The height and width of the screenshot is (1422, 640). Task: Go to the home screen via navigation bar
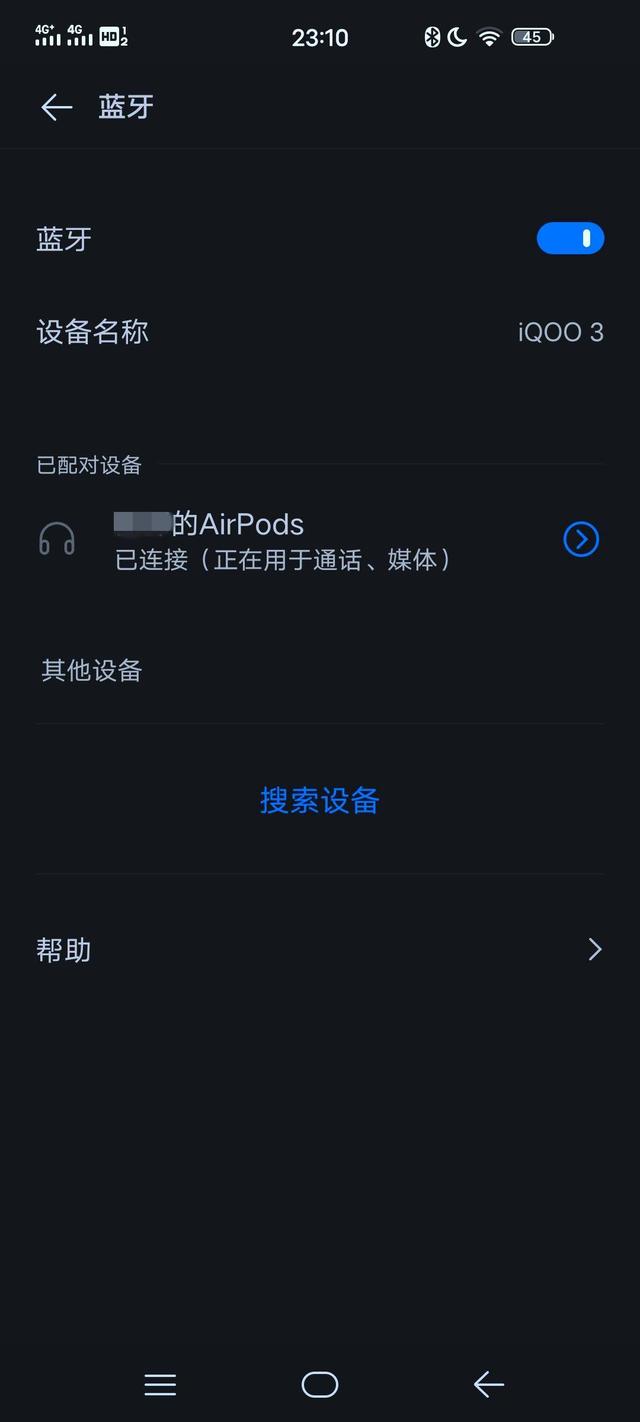click(320, 1384)
